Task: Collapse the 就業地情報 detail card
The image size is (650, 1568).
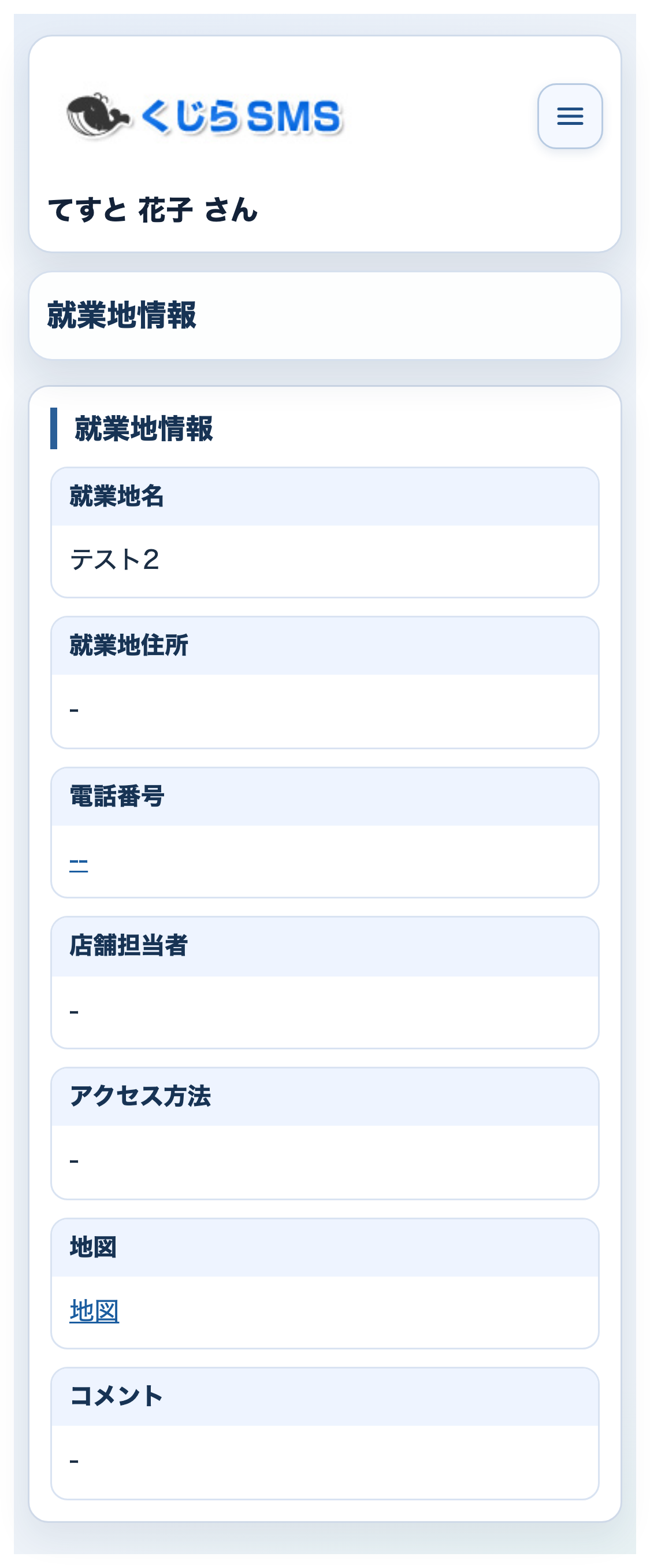Action: pyautogui.click(x=146, y=428)
